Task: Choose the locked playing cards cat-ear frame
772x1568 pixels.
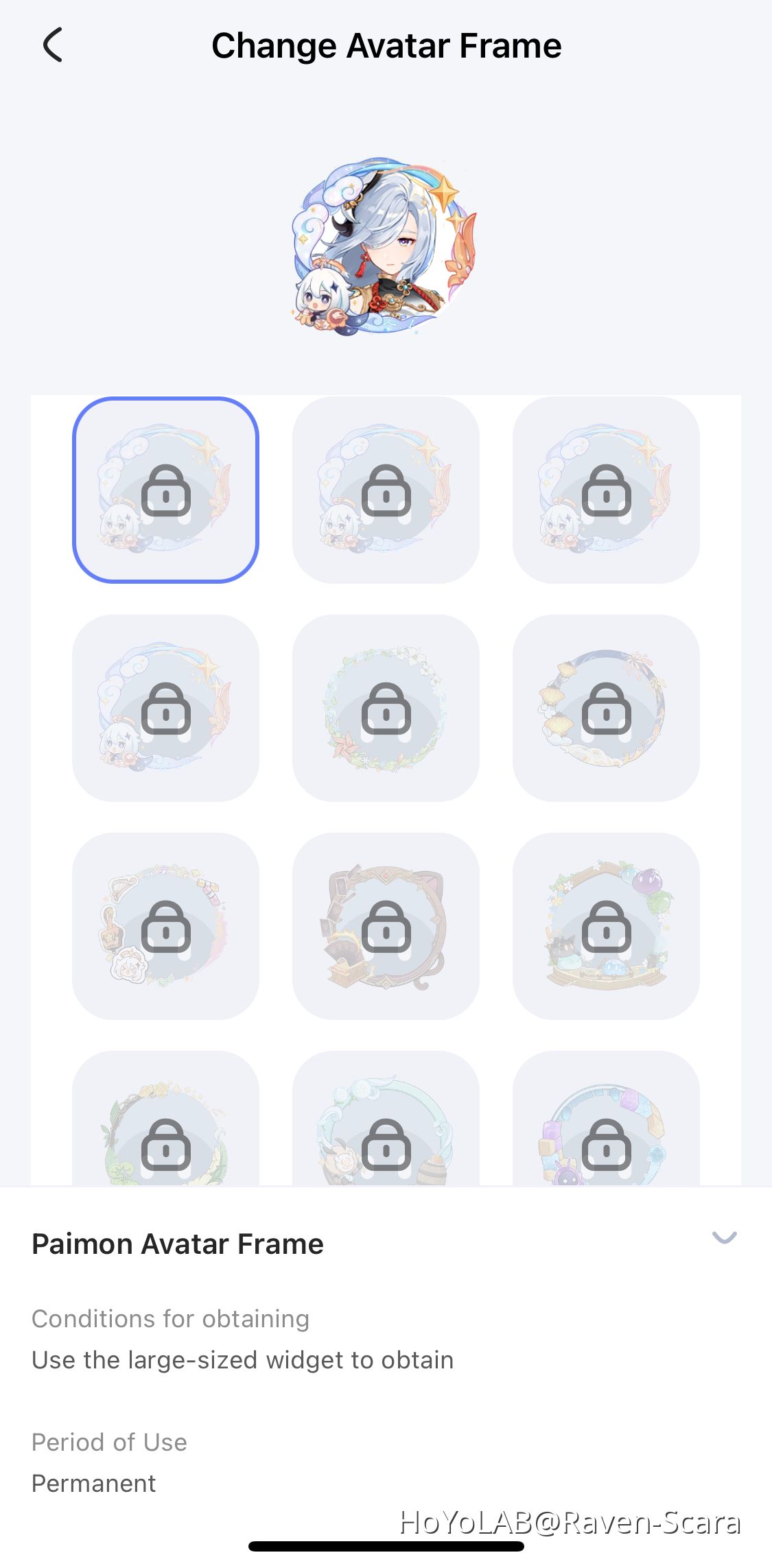Action: [x=386, y=926]
